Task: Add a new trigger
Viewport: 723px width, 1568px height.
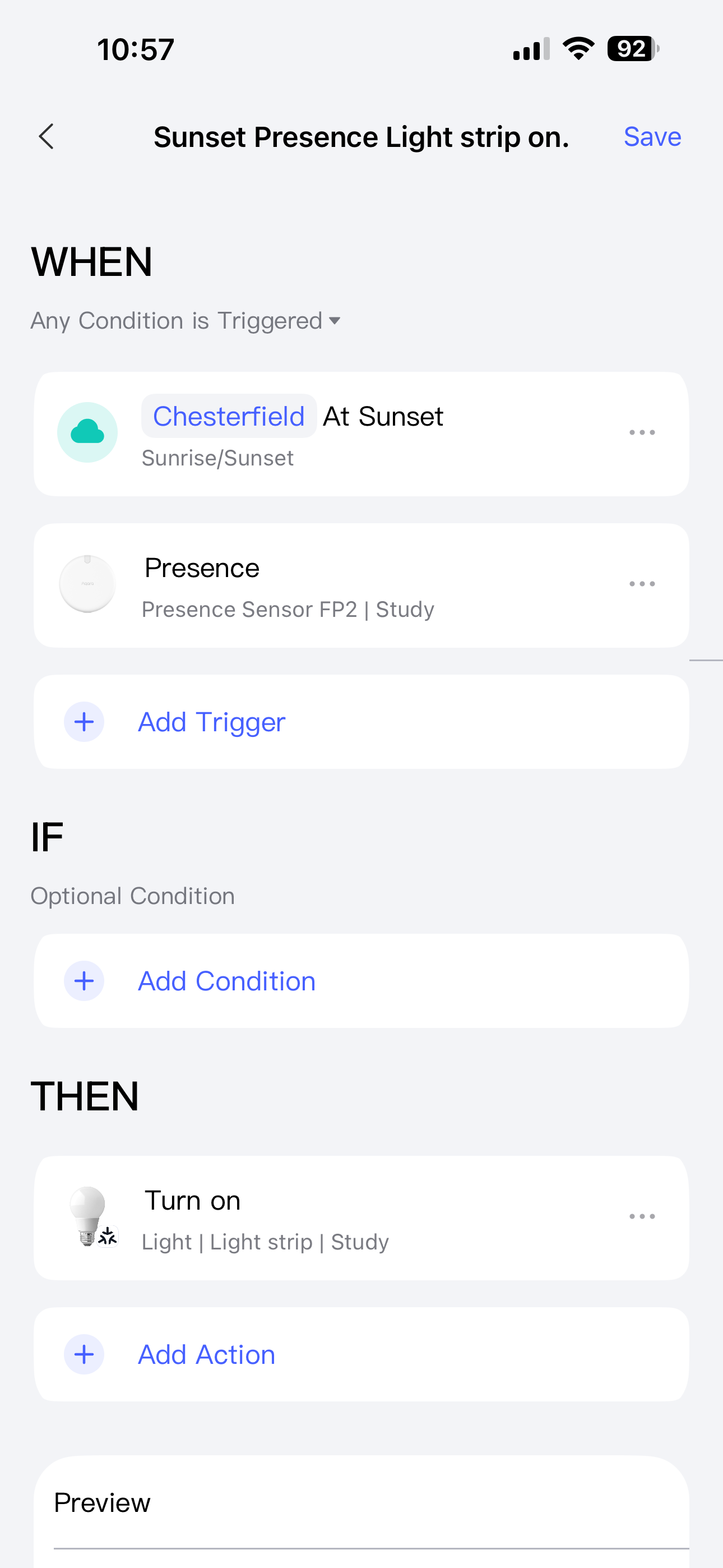Action: click(211, 722)
